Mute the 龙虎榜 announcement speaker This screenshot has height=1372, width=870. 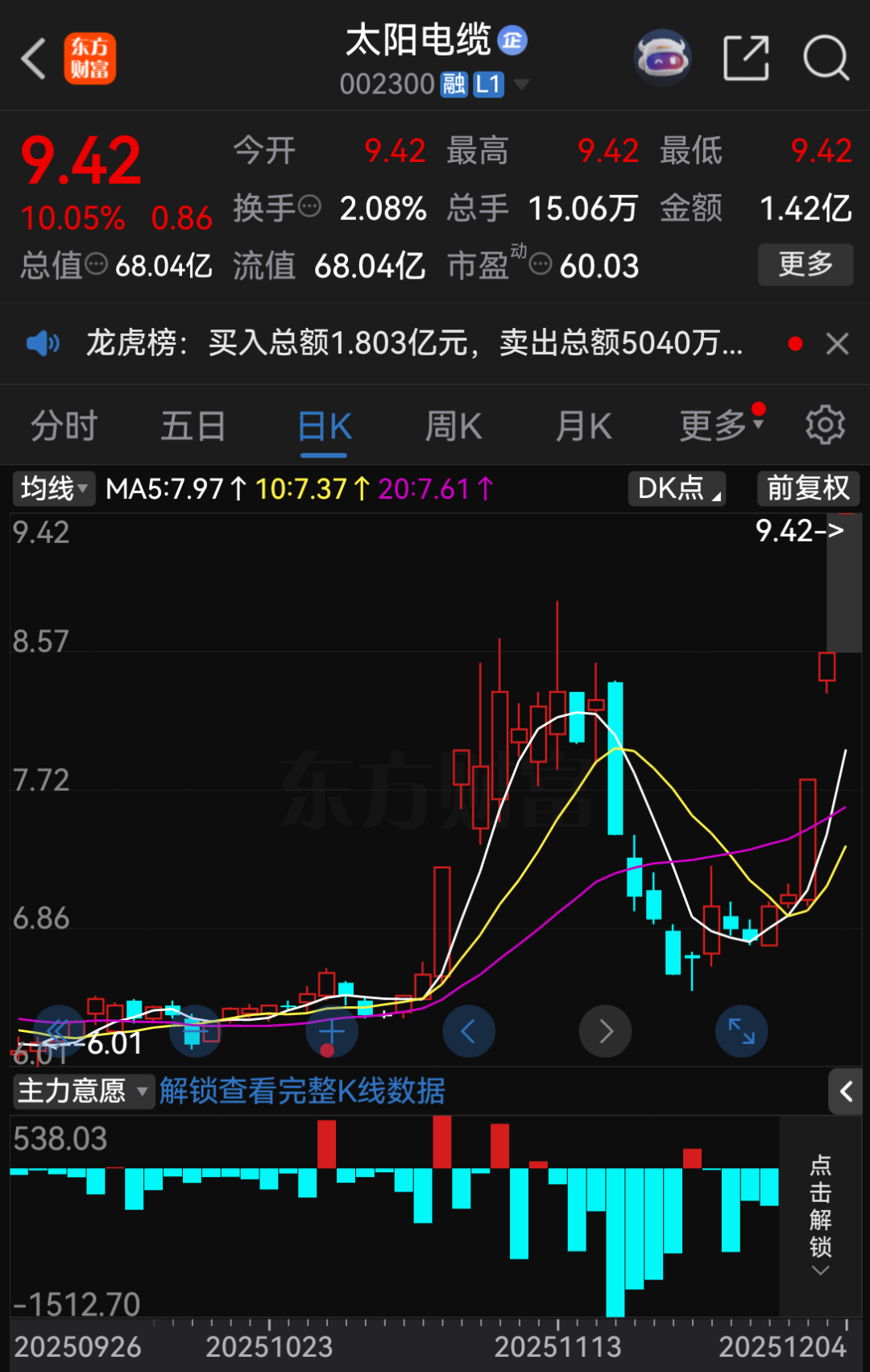43,342
